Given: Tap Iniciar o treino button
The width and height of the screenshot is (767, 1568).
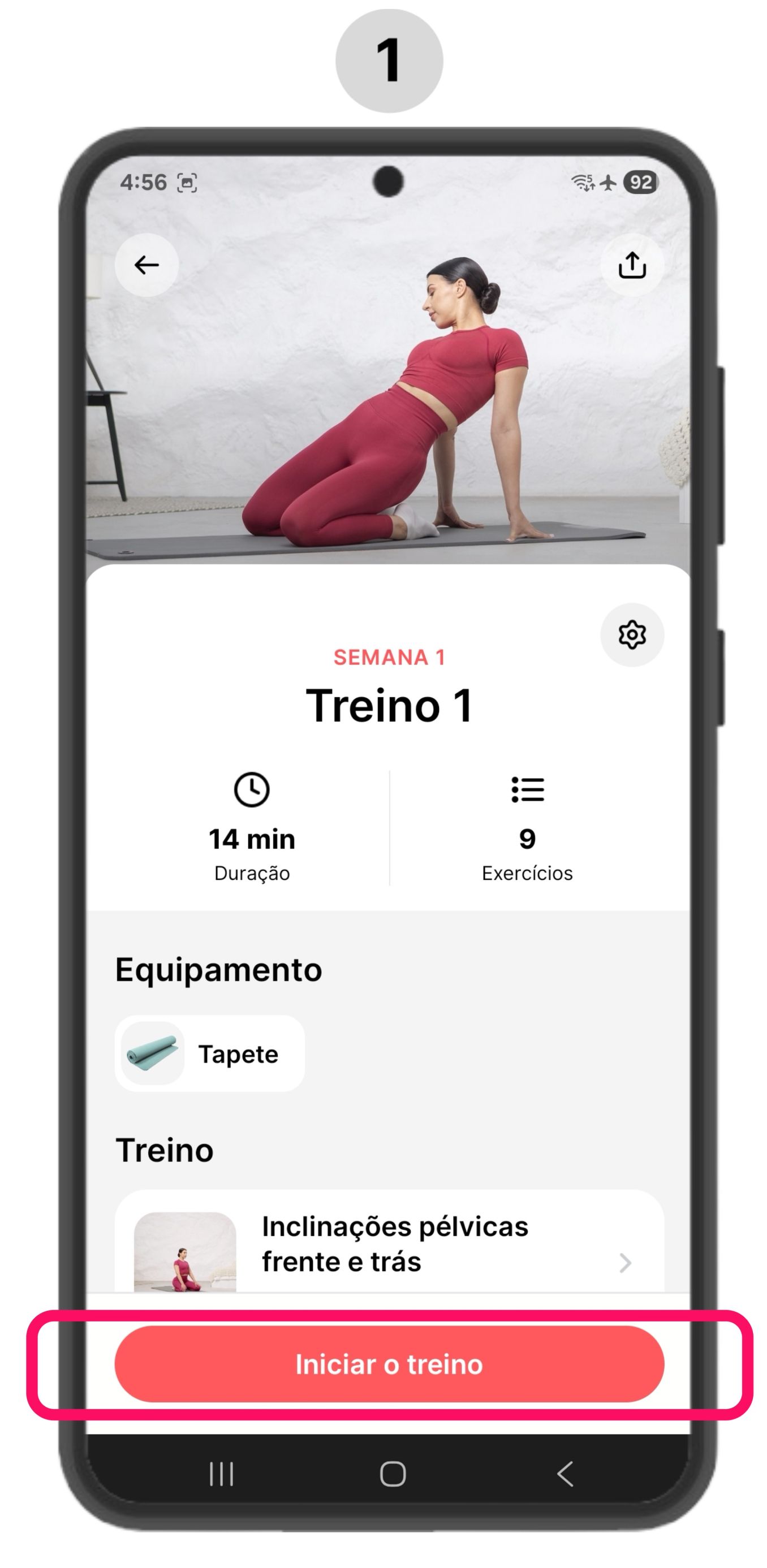Looking at the screenshot, I should 390,1364.
